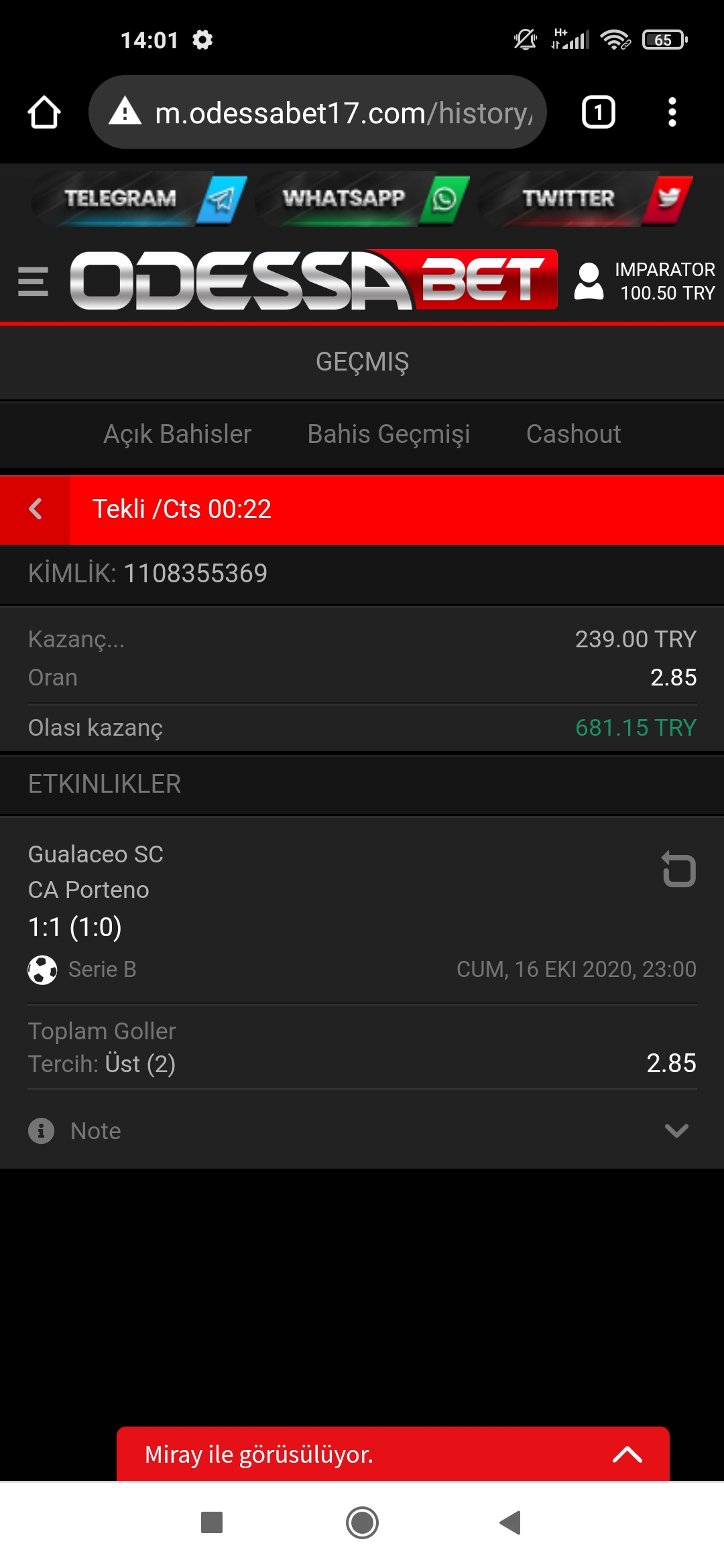Screen dimensions: 724x1568
Task: Open the browser home page
Action: (44, 112)
